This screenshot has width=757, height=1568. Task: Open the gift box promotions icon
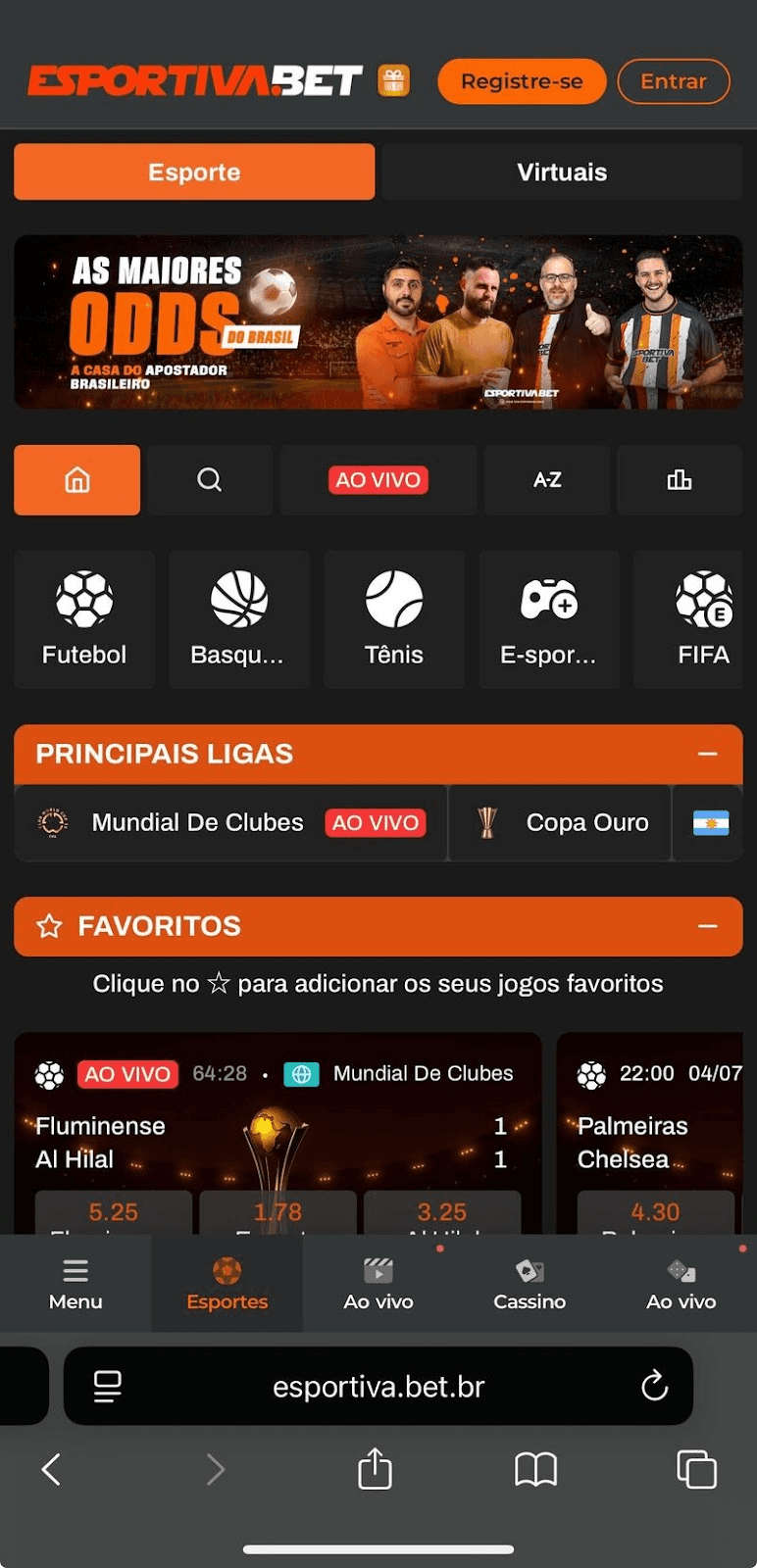coord(394,80)
